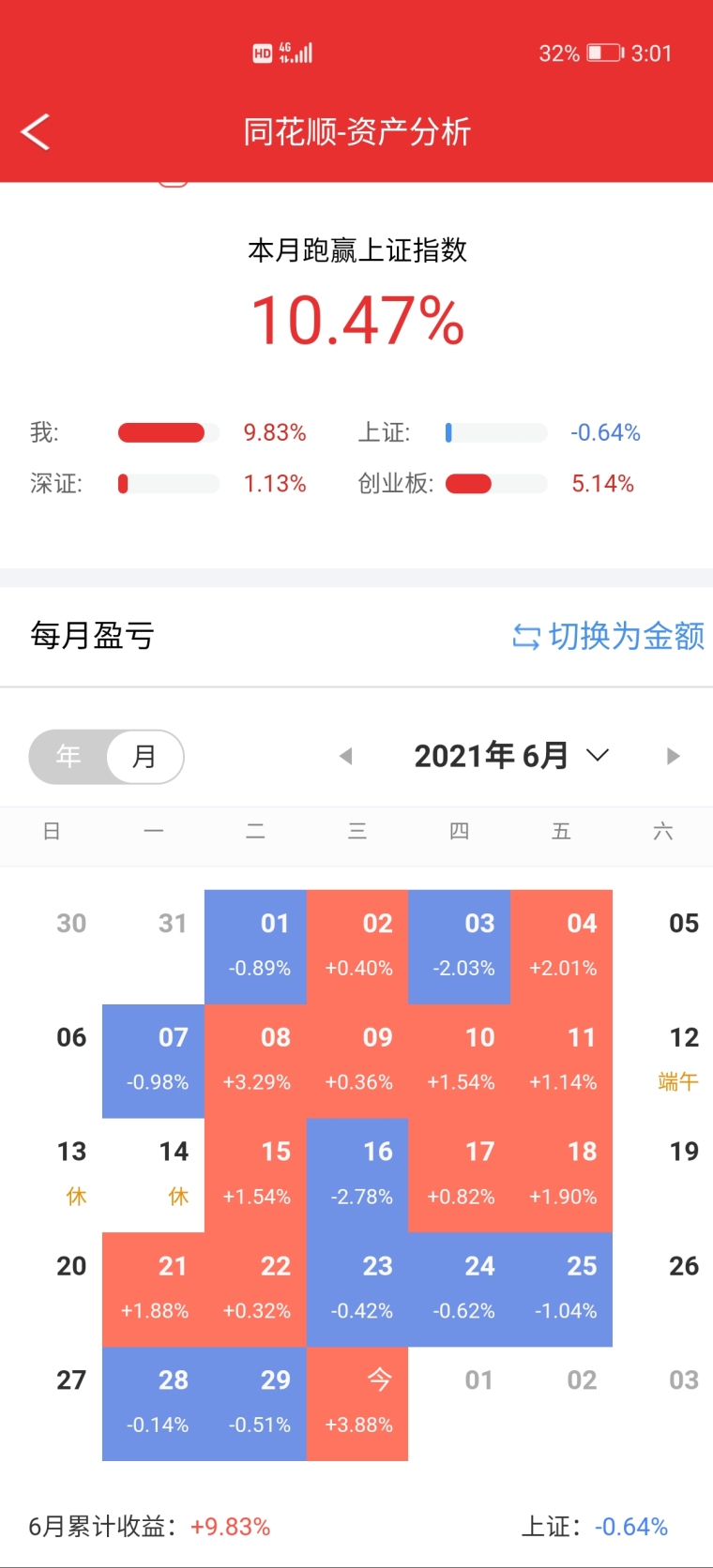Open the 2021年 6月 month picker
Image resolution: width=713 pixels, height=1568 pixels.
tap(510, 756)
